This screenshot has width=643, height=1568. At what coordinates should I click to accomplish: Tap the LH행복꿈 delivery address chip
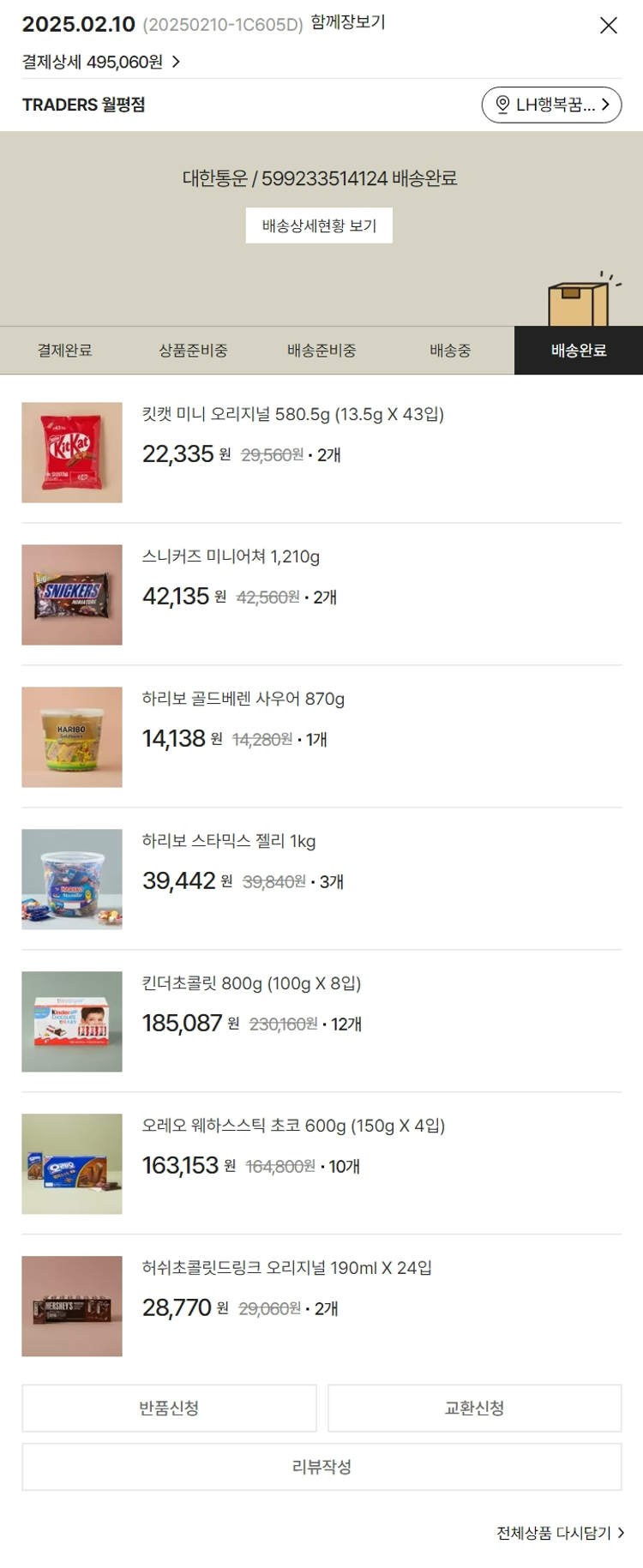tap(551, 105)
